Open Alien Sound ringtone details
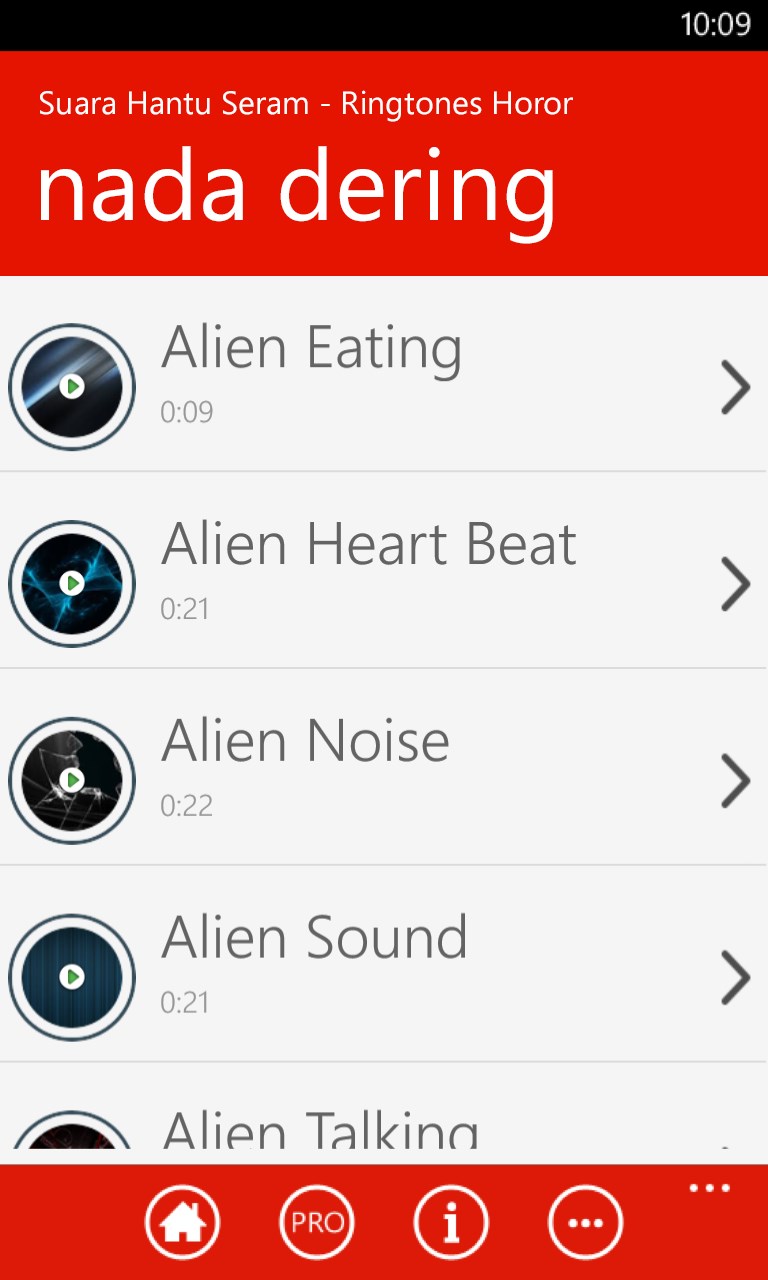This screenshot has height=1280, width=768. click(735, 978)
